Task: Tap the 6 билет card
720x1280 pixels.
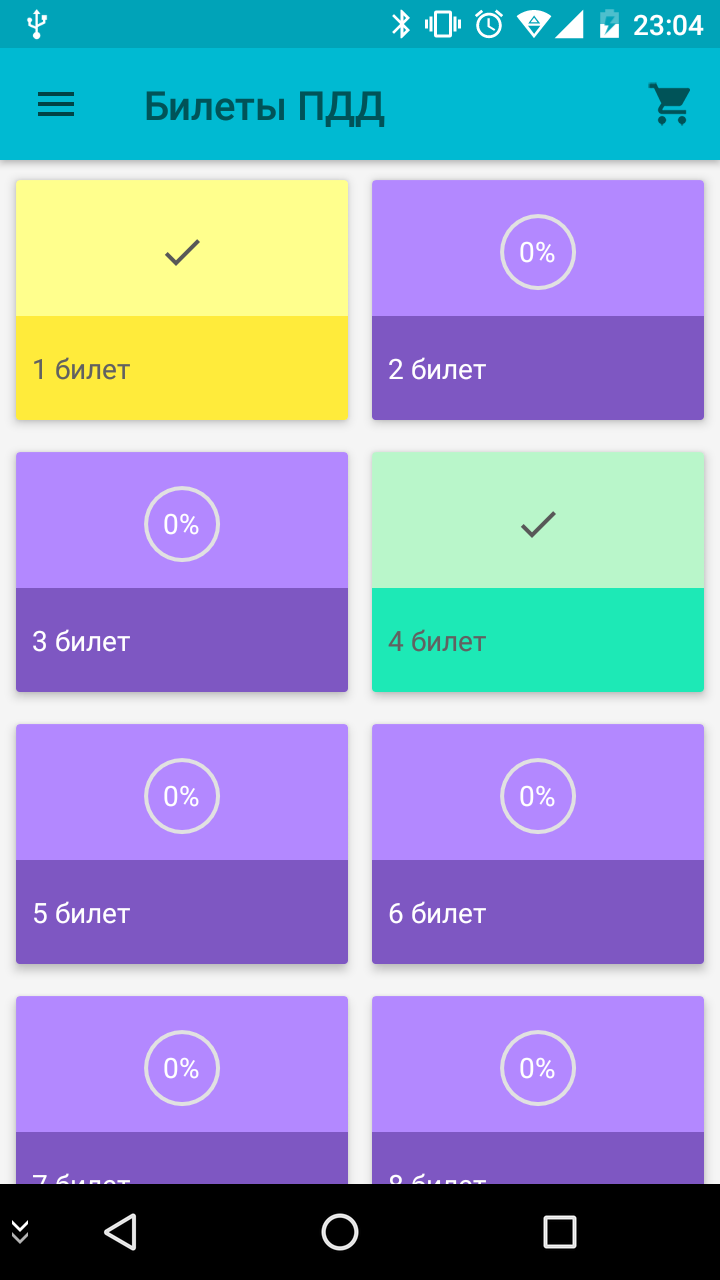Action: 538,844
